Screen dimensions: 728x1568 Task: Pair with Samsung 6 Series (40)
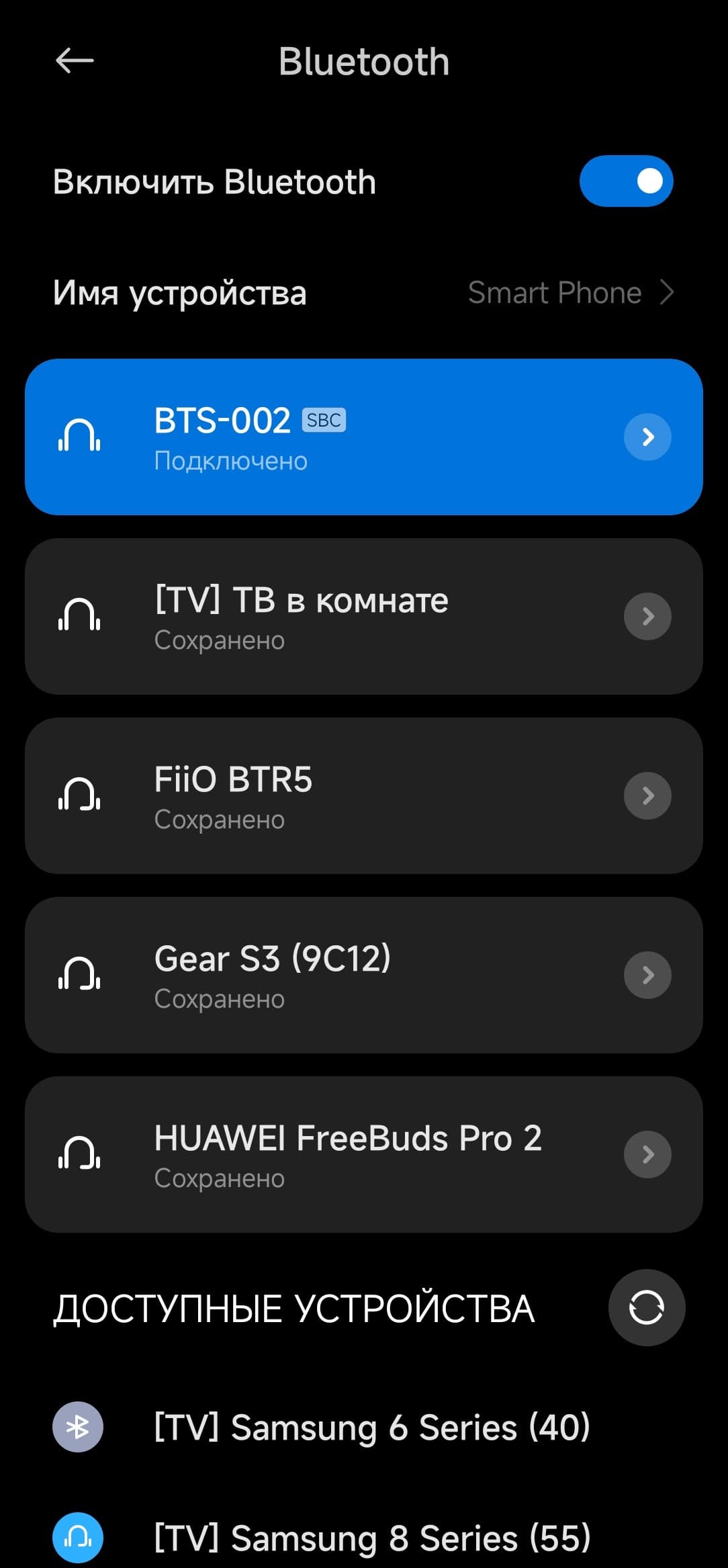coord(371,1427)
